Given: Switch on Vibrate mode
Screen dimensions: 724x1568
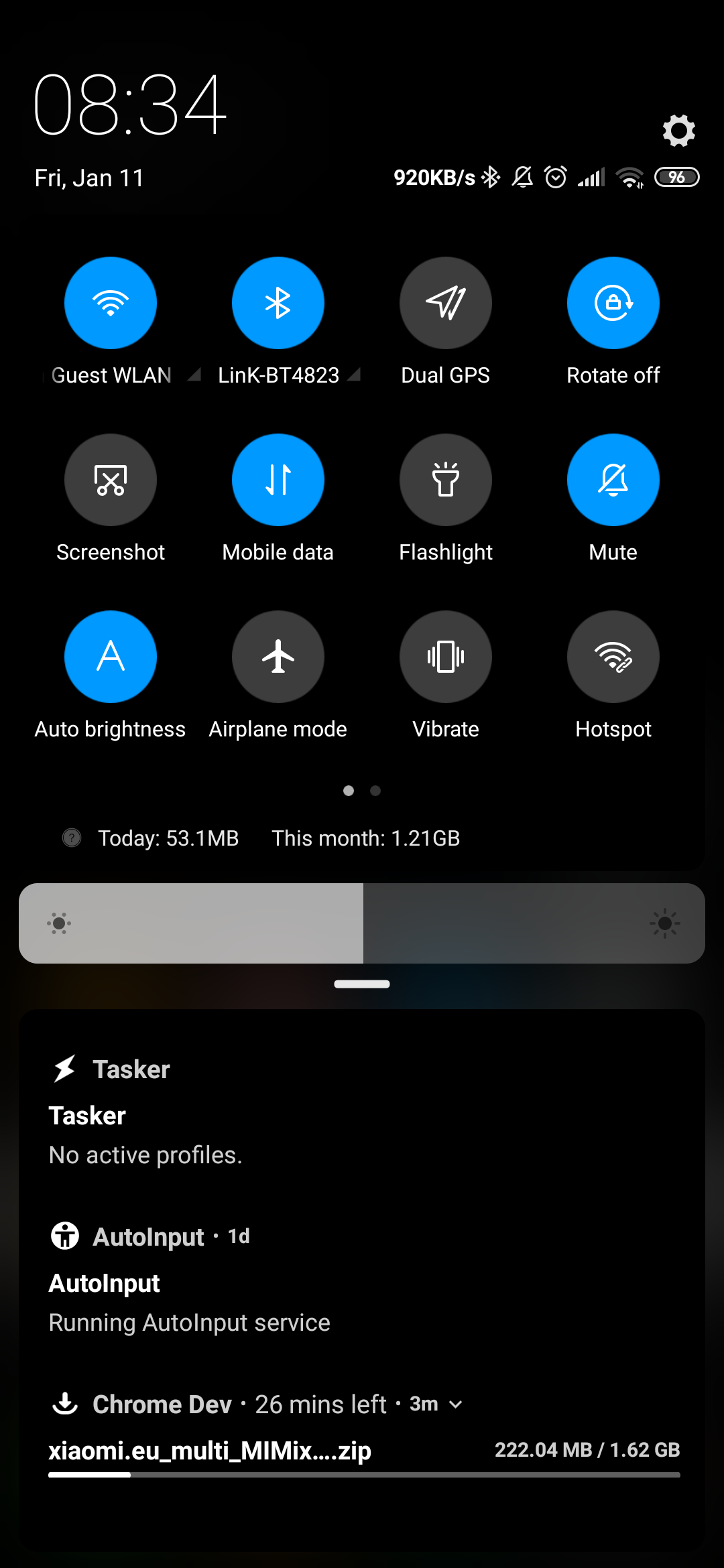Looking at the screenshot, I should (x=446, y=657).
